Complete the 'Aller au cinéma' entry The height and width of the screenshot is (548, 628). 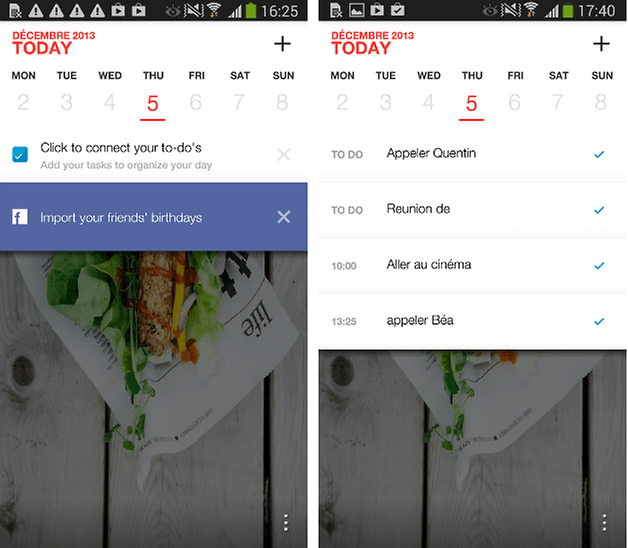[x=599, y=266]
